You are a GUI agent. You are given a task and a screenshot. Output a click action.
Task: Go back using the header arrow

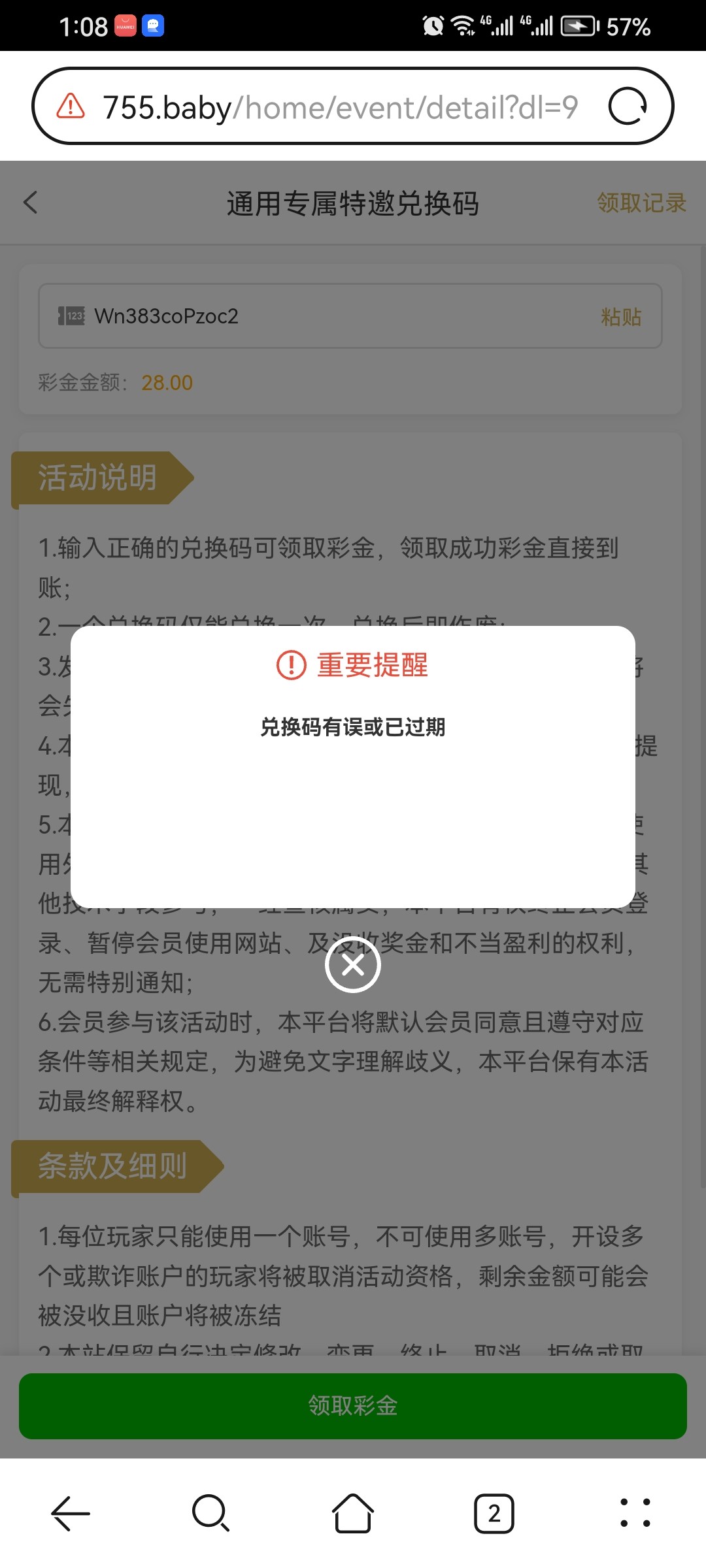31,203
